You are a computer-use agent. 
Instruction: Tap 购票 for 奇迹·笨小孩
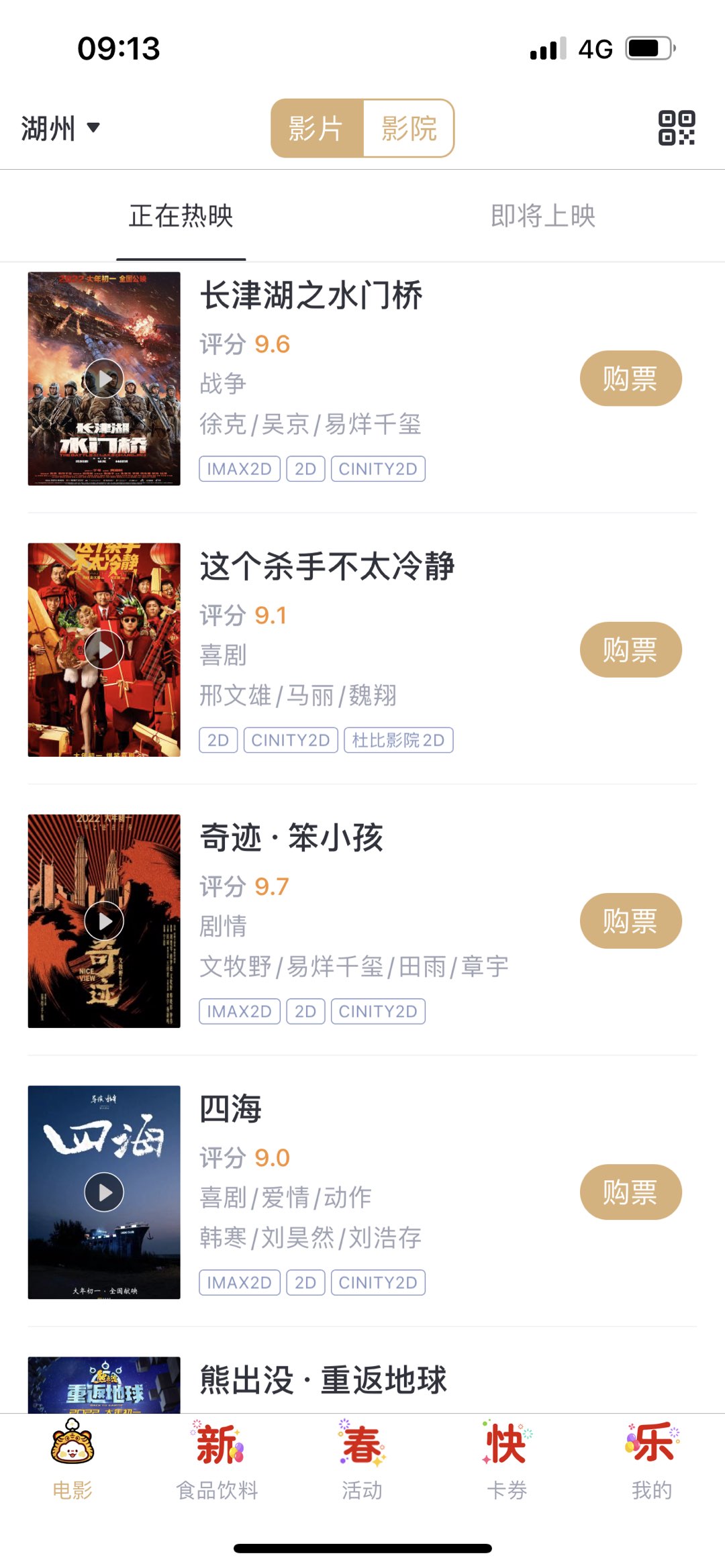point(630,921)
